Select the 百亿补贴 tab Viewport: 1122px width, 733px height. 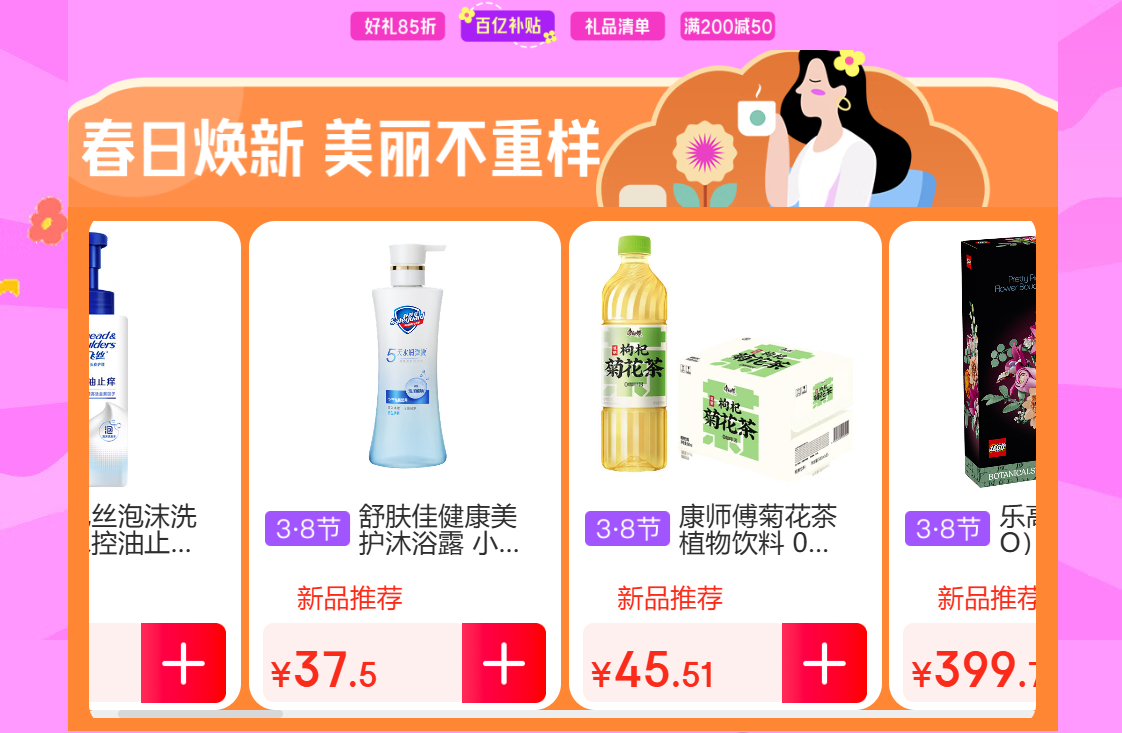pyautogui.click(x=508, y=26)
